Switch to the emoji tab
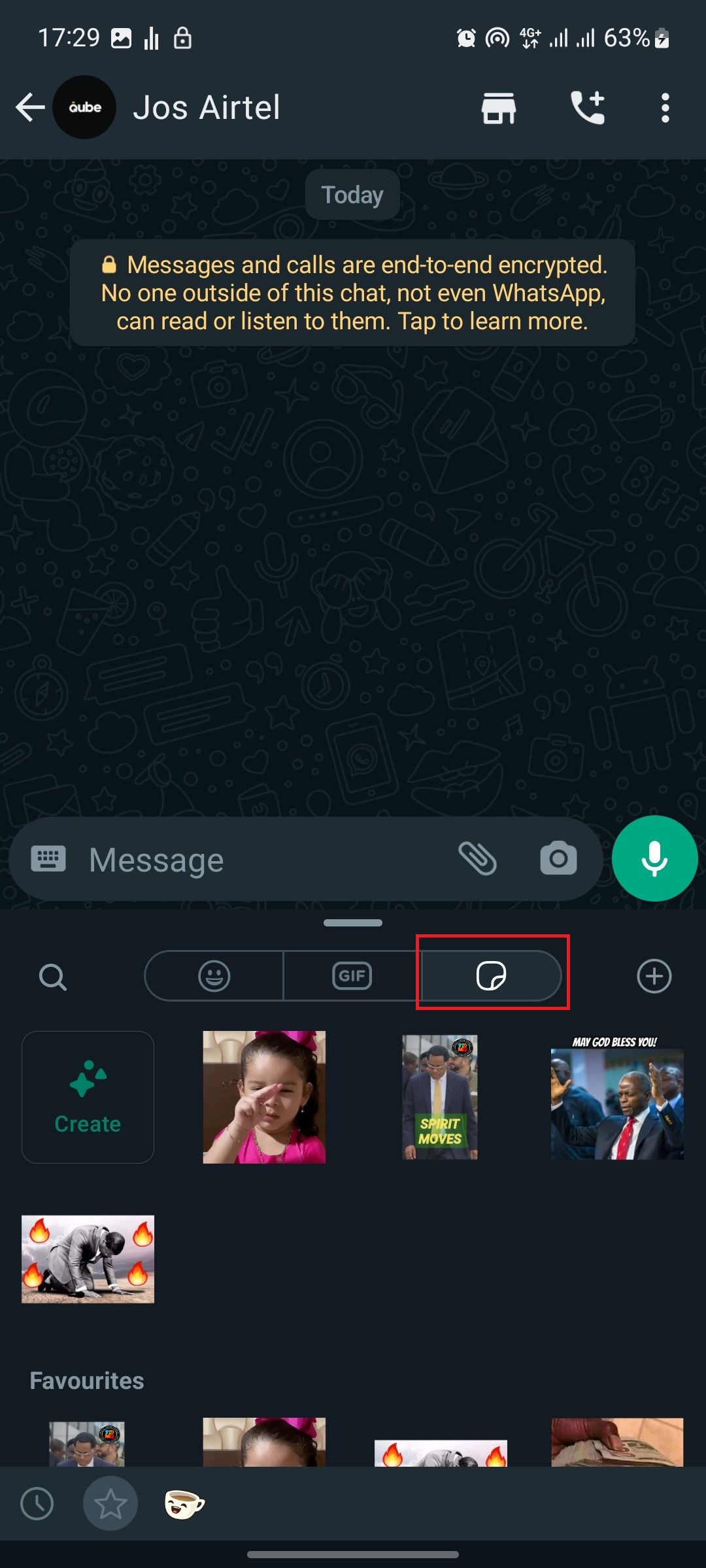The width and height of the screenshot is (706, 1568). pos(214,976)
